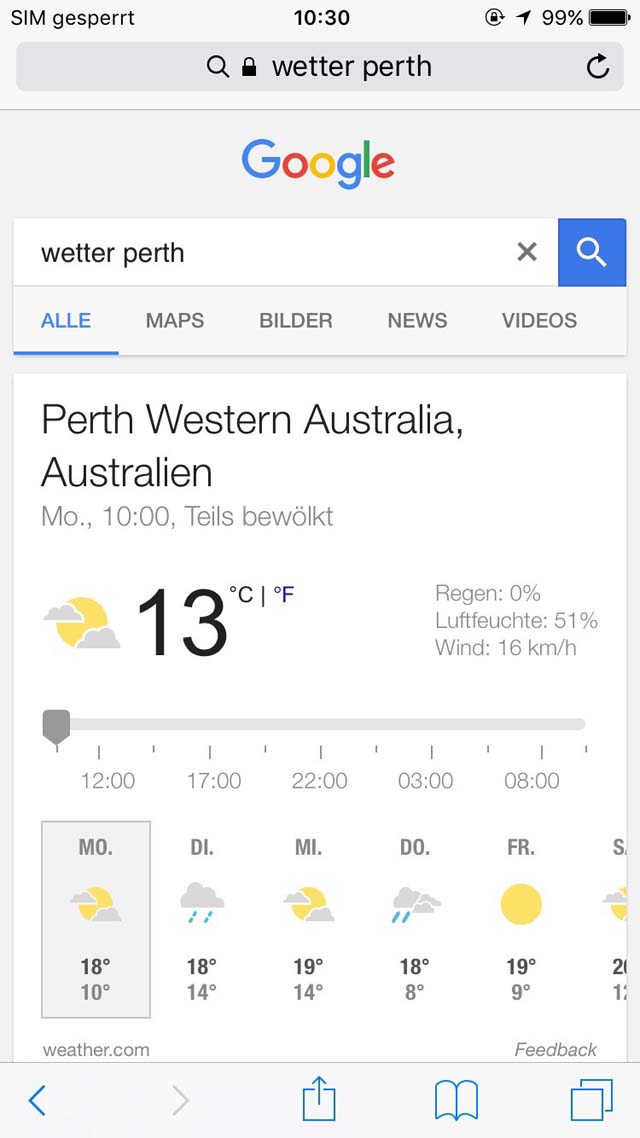Switch temperature to Fahrenheit
This screenshot has height=1138, width=640.
[x=284, y=595]
